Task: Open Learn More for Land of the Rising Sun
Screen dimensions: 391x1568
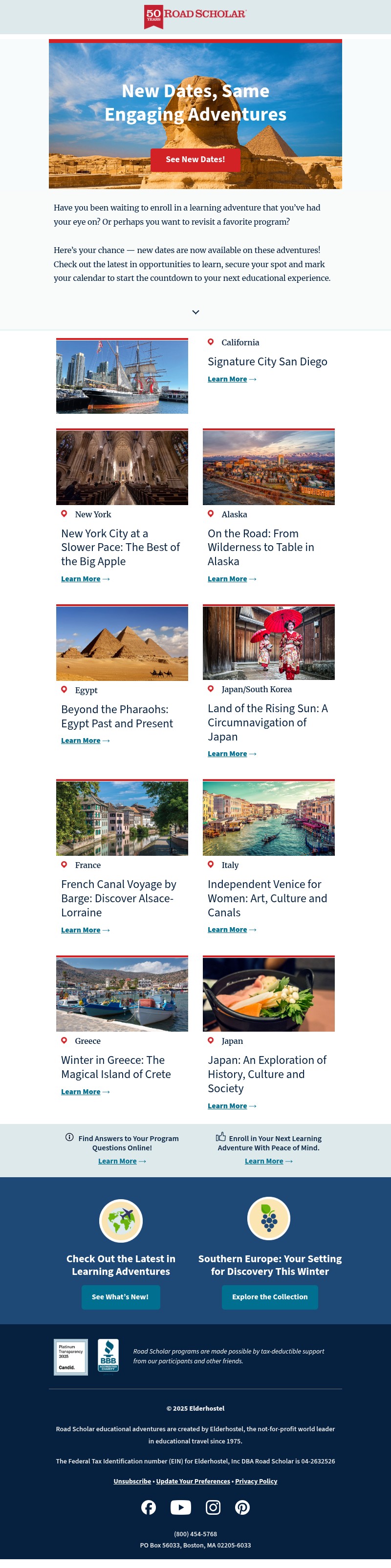Action: tap(227, 754)
